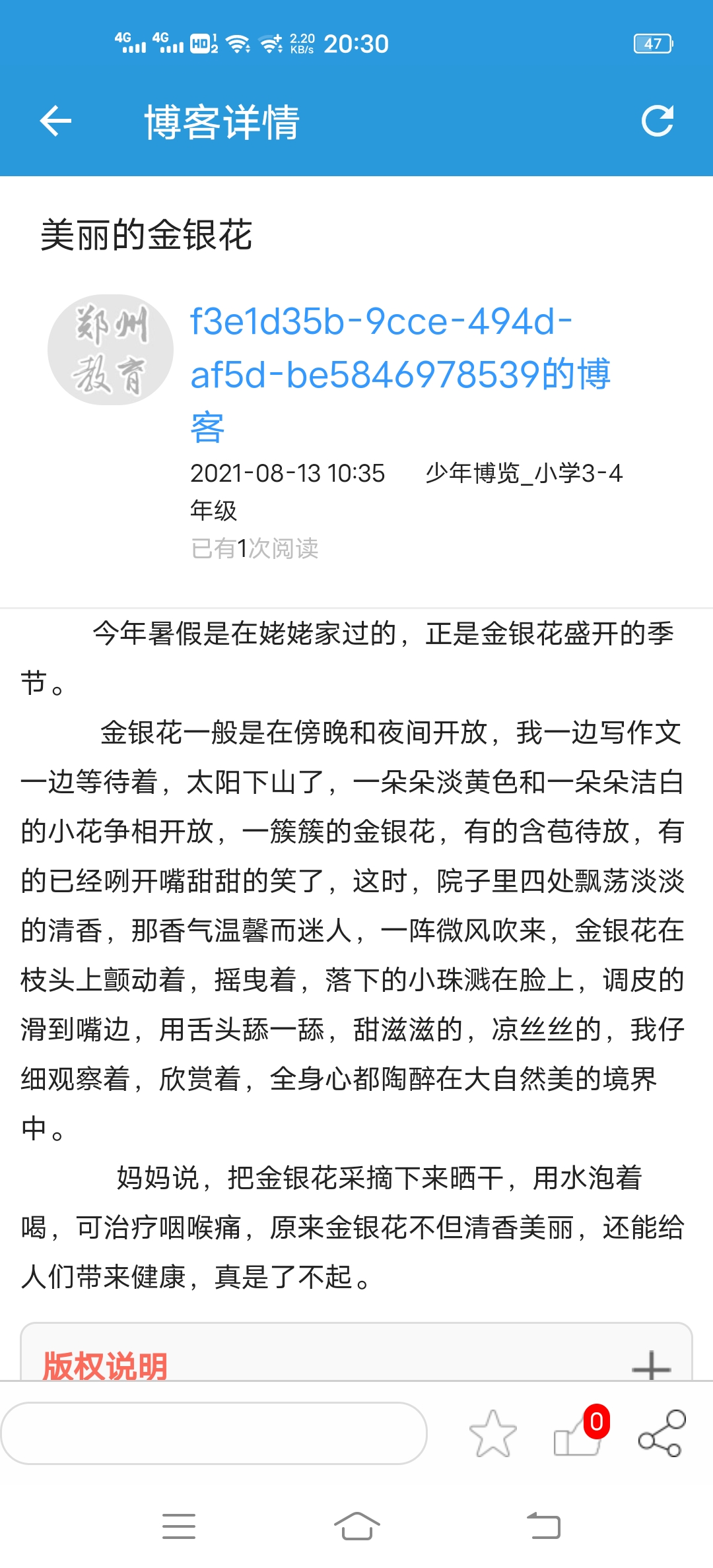Open the author's blog link

click(x=399, y=374)
